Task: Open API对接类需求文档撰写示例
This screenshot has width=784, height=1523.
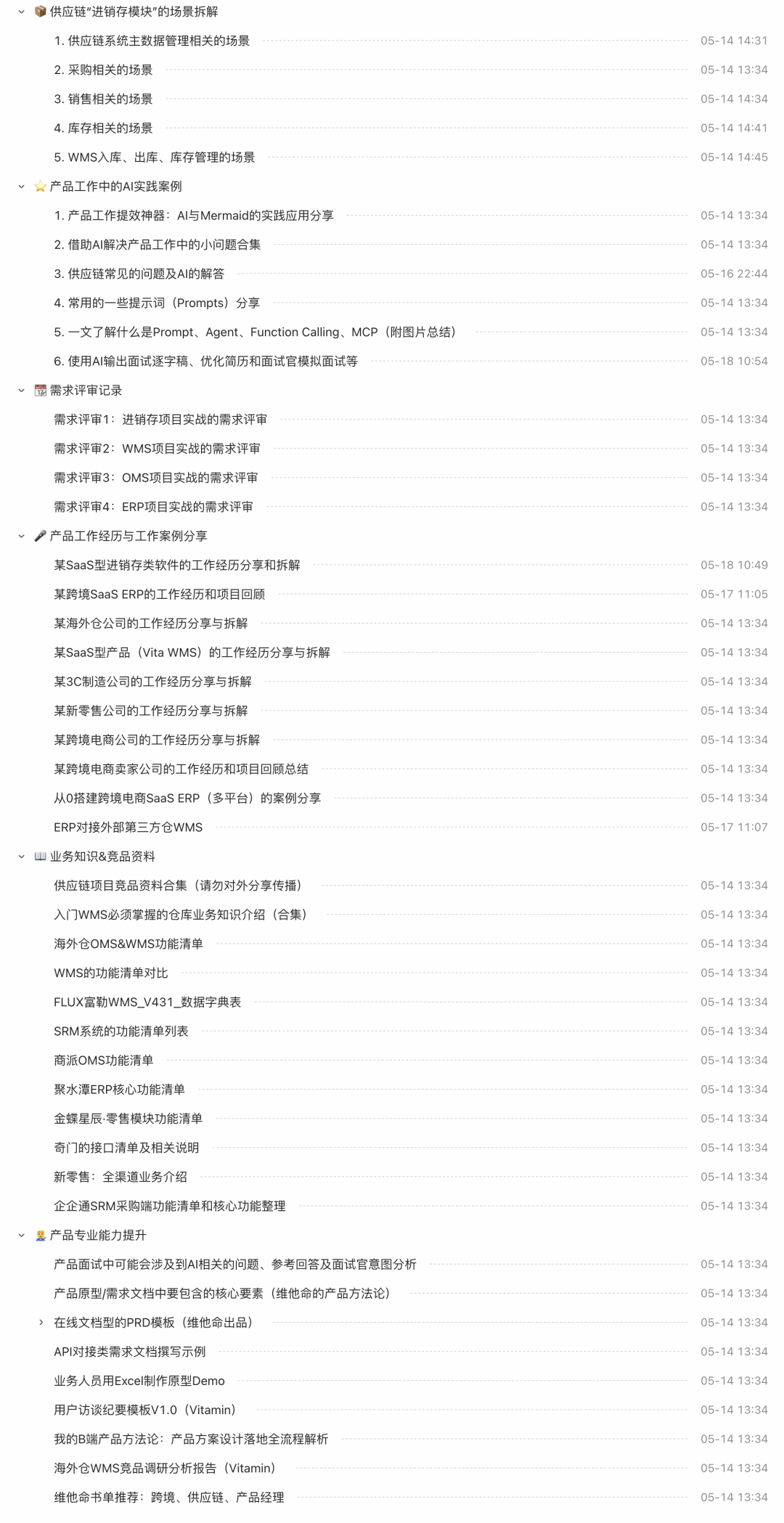Action: (129, 1351)
